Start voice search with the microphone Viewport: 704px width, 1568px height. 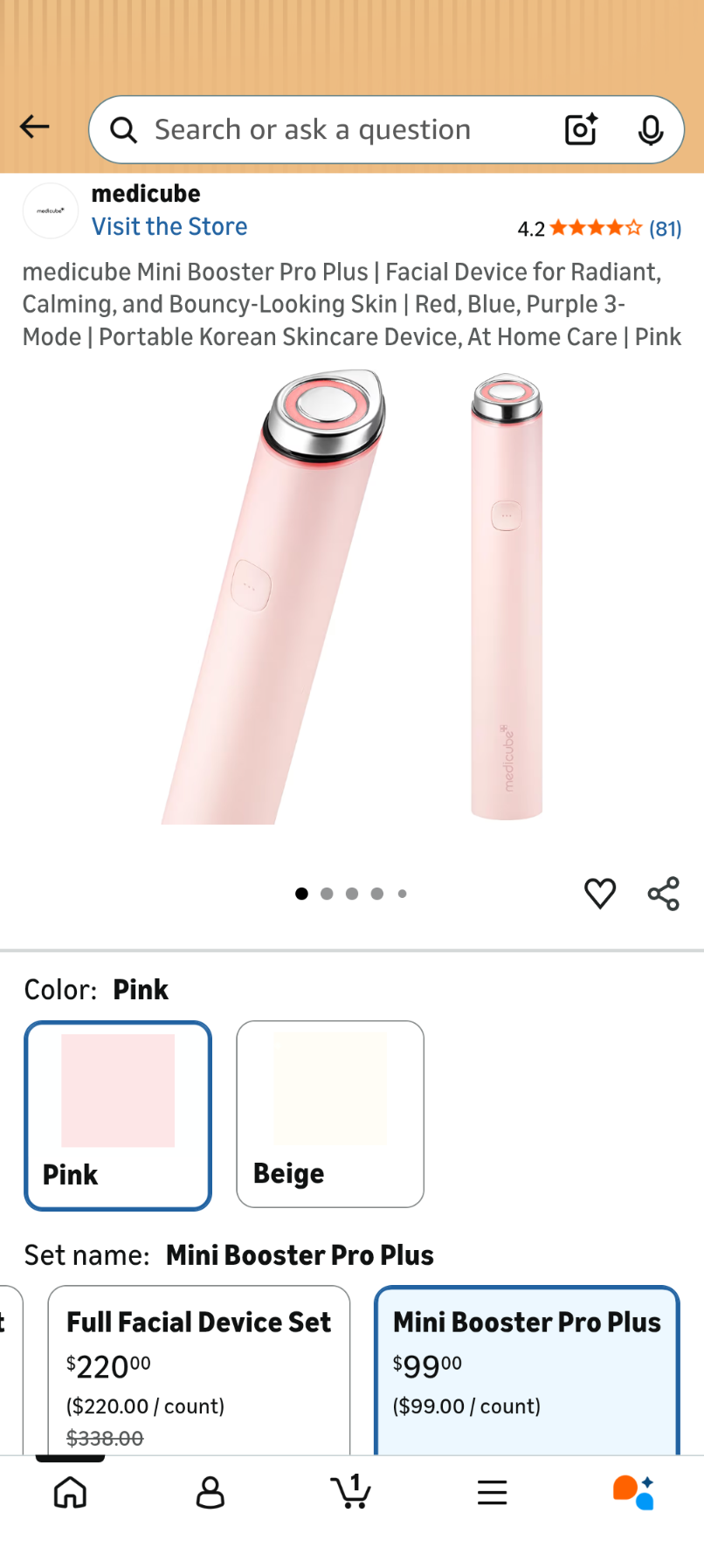(x=650, y=130)
